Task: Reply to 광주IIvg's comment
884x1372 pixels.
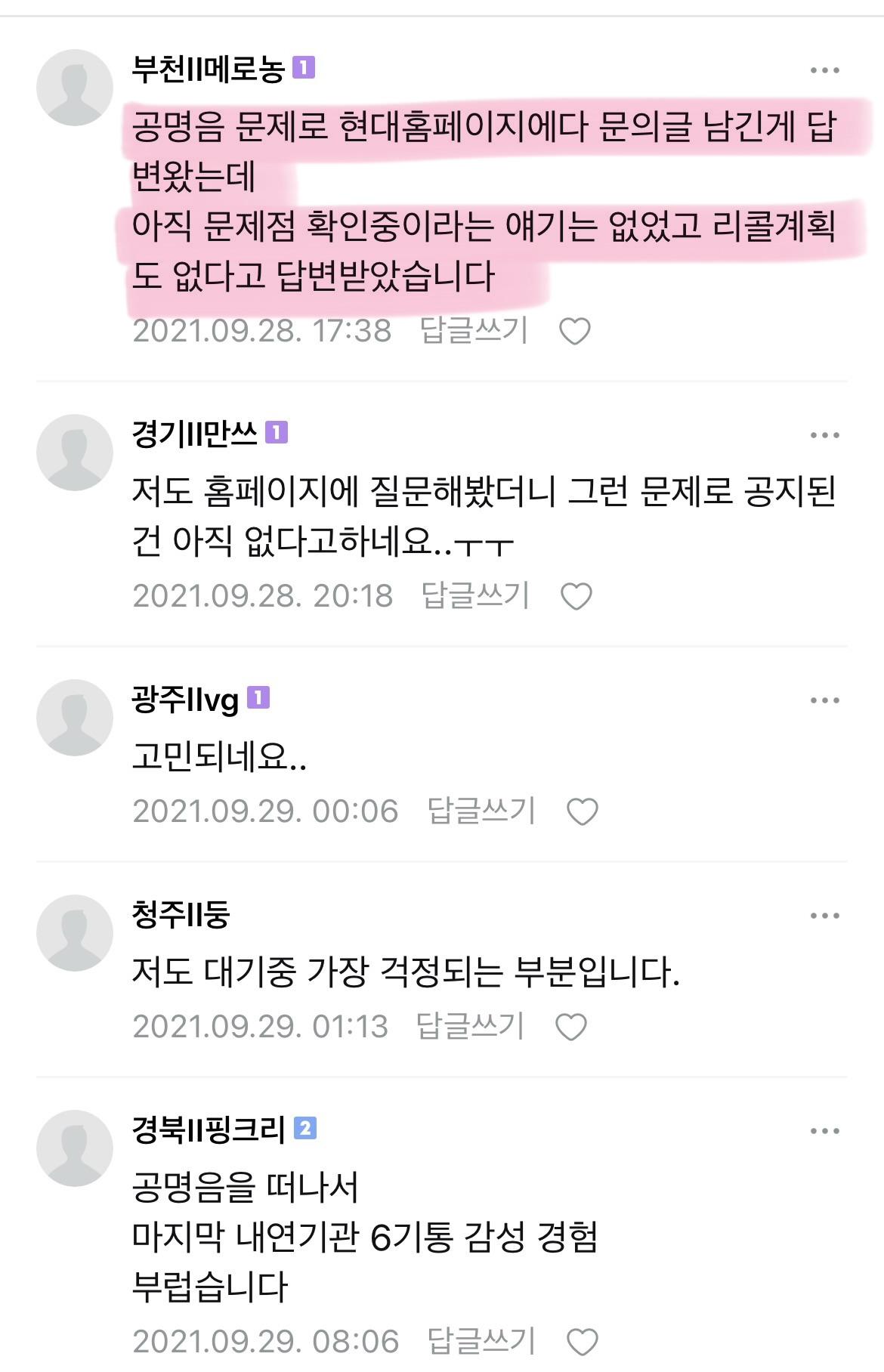Action: click(481, 811)
